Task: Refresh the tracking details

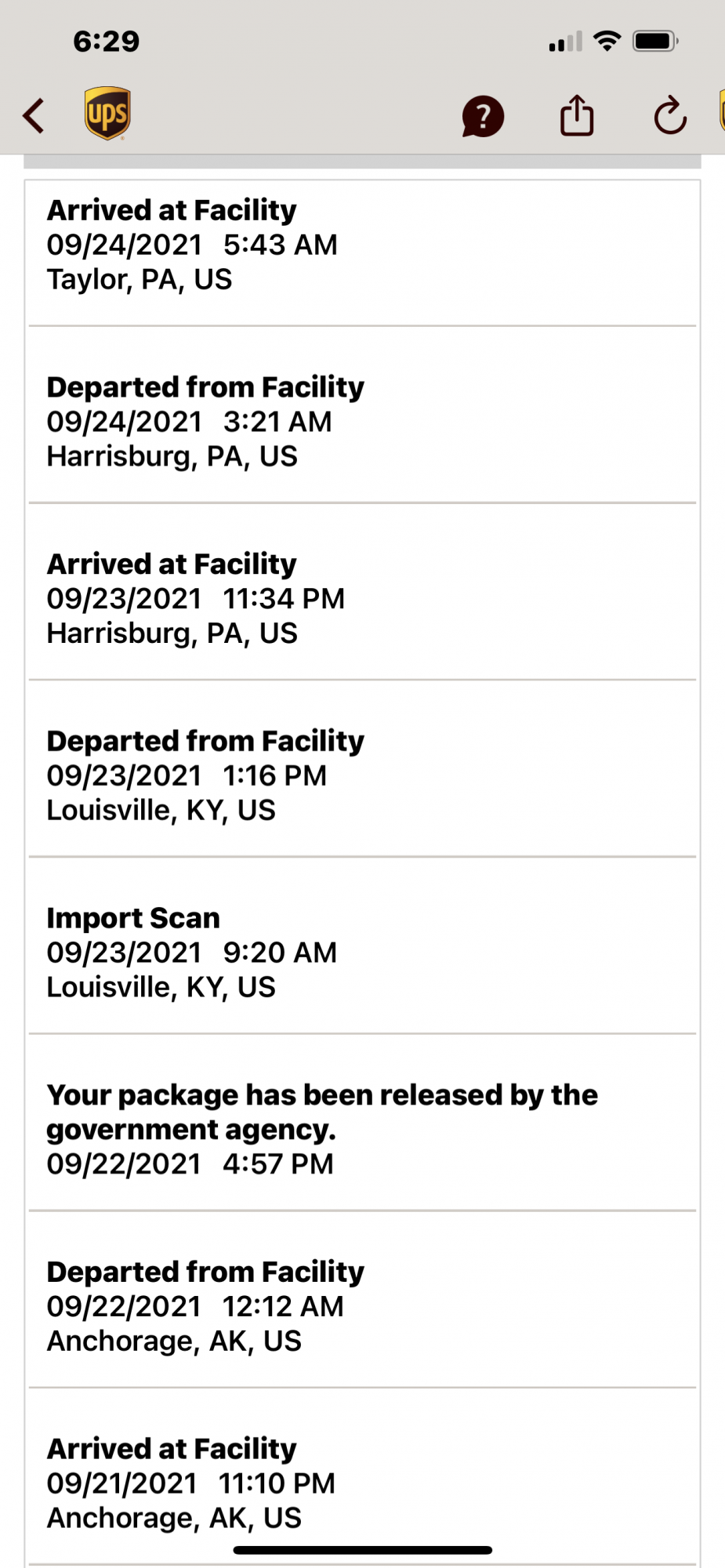Action: tap(670, 116)
